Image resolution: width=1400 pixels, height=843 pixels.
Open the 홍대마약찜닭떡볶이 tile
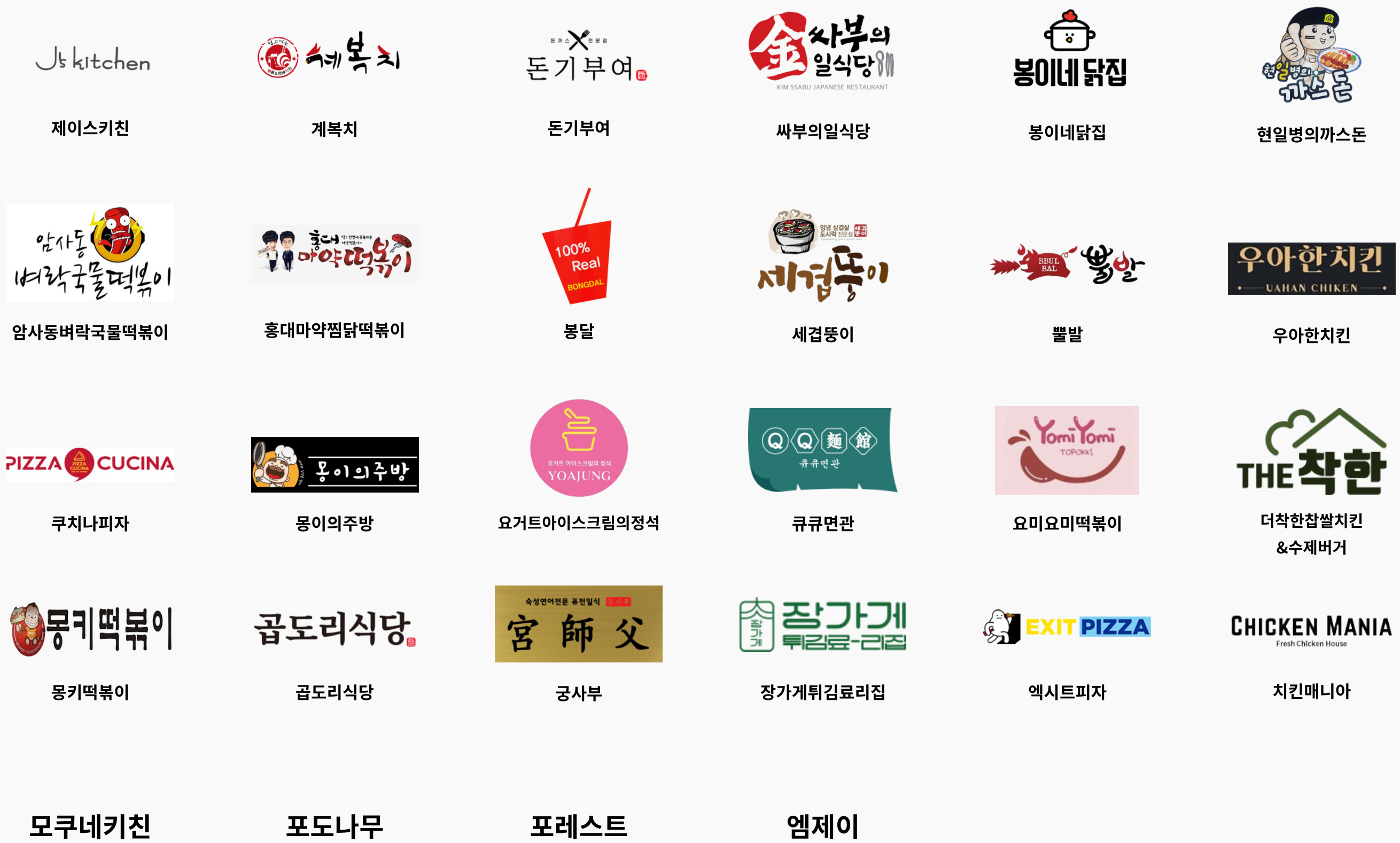click(x=334, y=254)
